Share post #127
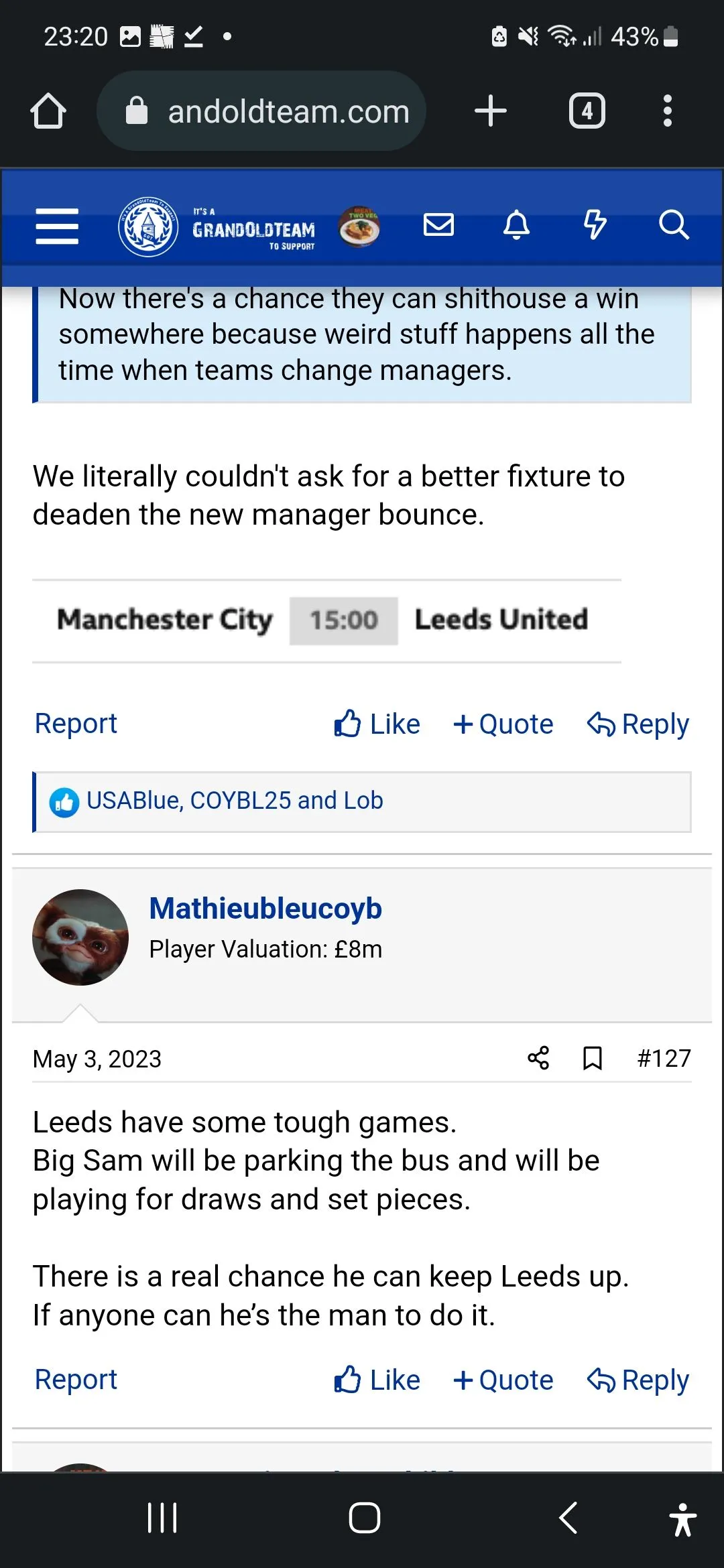 coord(538,1058)
